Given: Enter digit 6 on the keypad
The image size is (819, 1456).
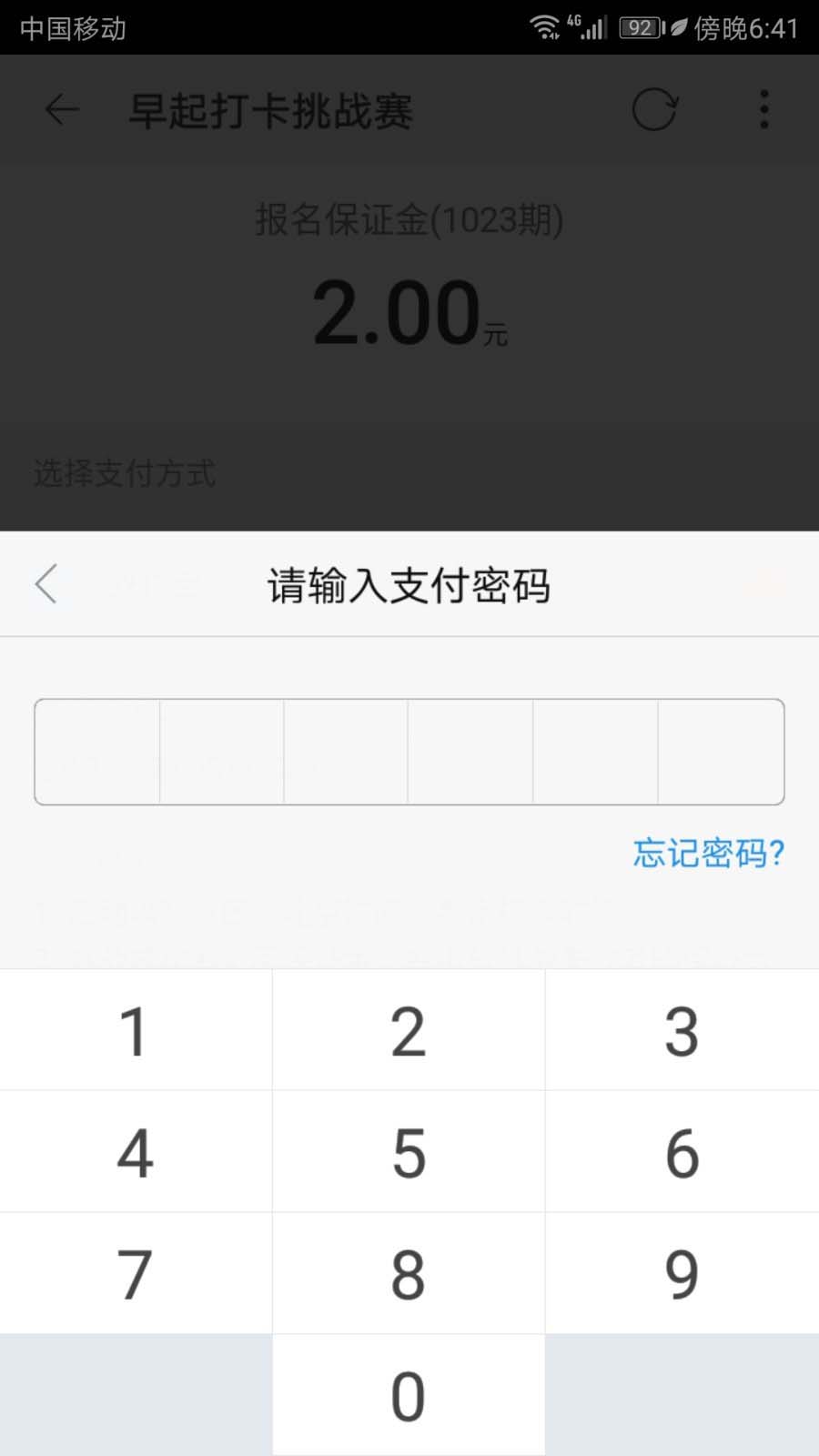Looking at the screenshot, I should click(682, 1153).
